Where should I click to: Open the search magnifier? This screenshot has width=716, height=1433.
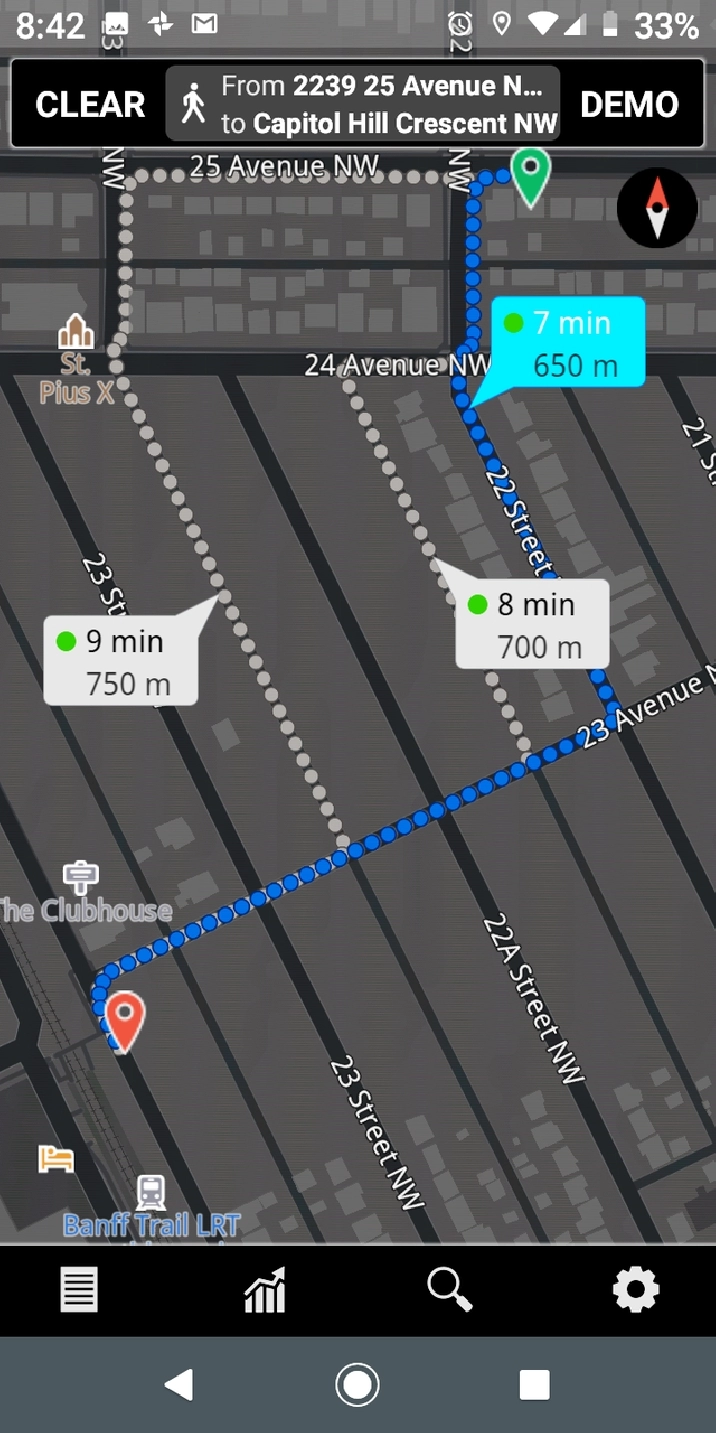click(x=450, y=1289)
